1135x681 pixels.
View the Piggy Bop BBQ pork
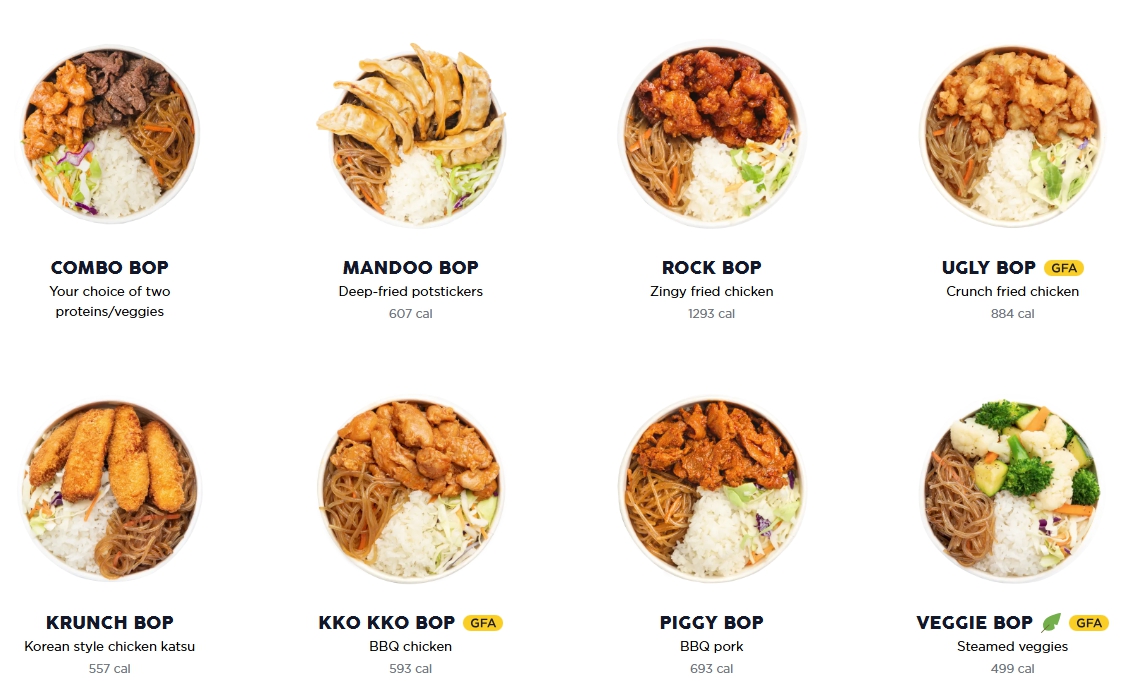coord(711,490)
